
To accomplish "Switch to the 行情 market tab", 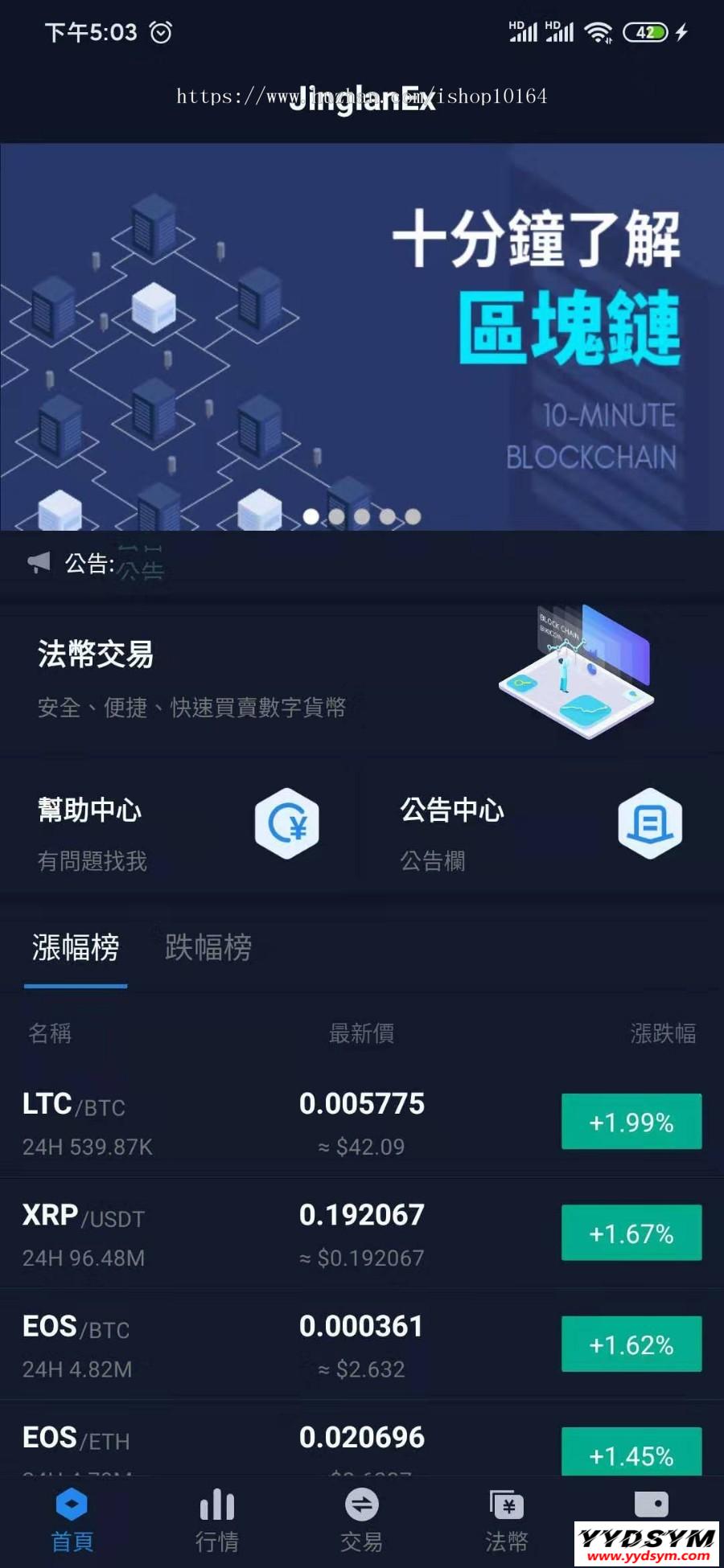I will 217,1521.
